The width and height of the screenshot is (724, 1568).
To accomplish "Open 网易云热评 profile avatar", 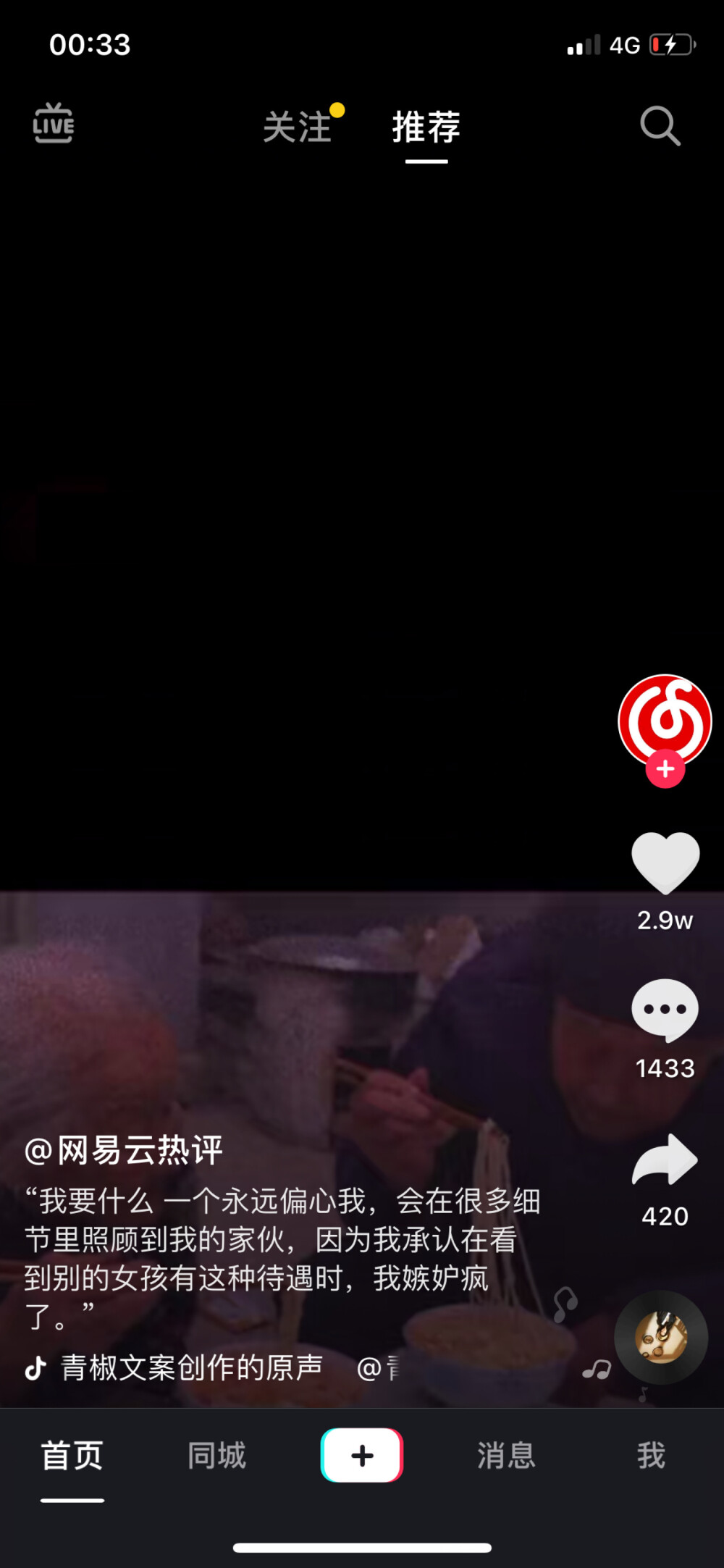I will tap(665, 720).
